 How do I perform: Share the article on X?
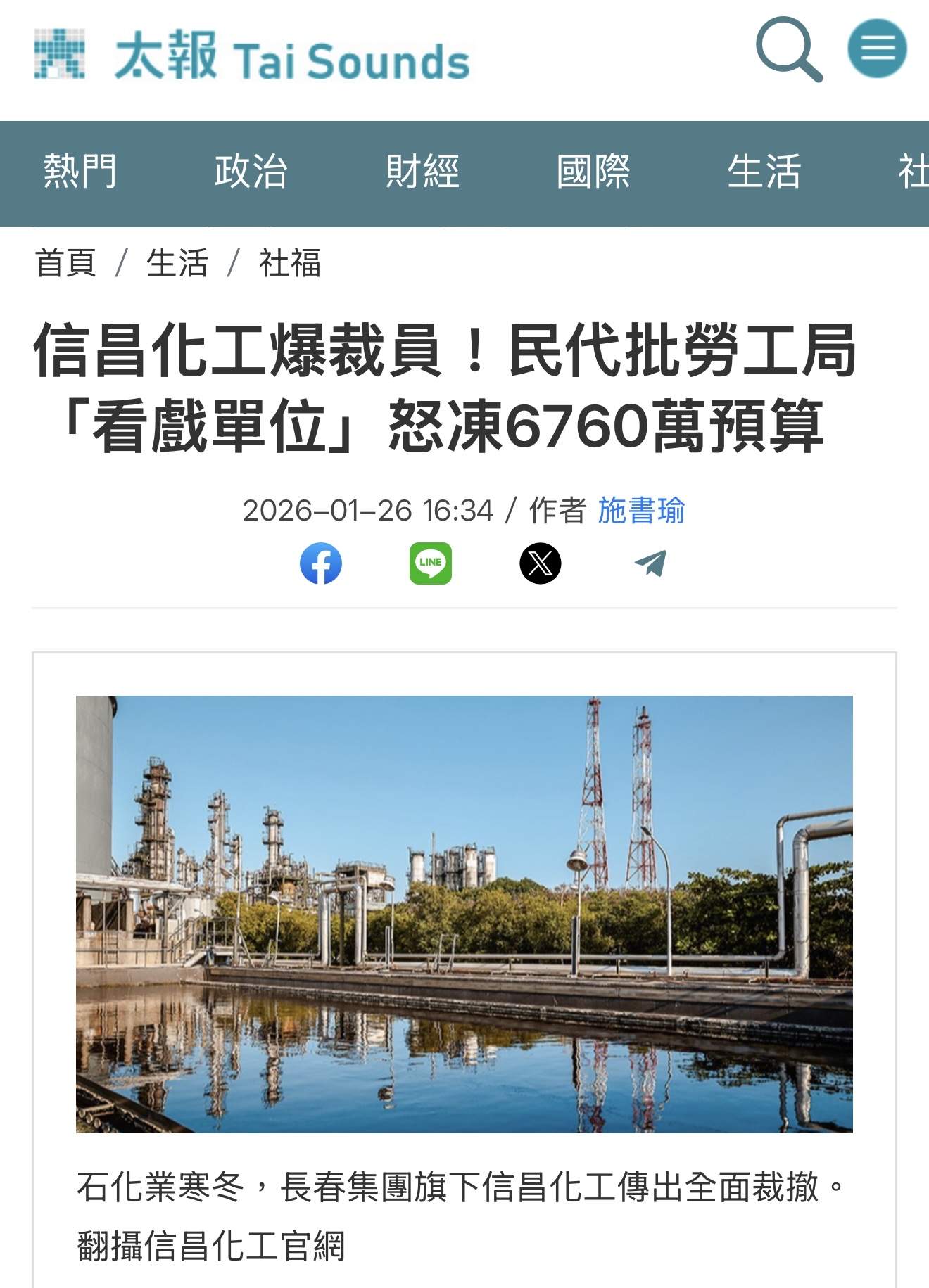tap(541, 562)
